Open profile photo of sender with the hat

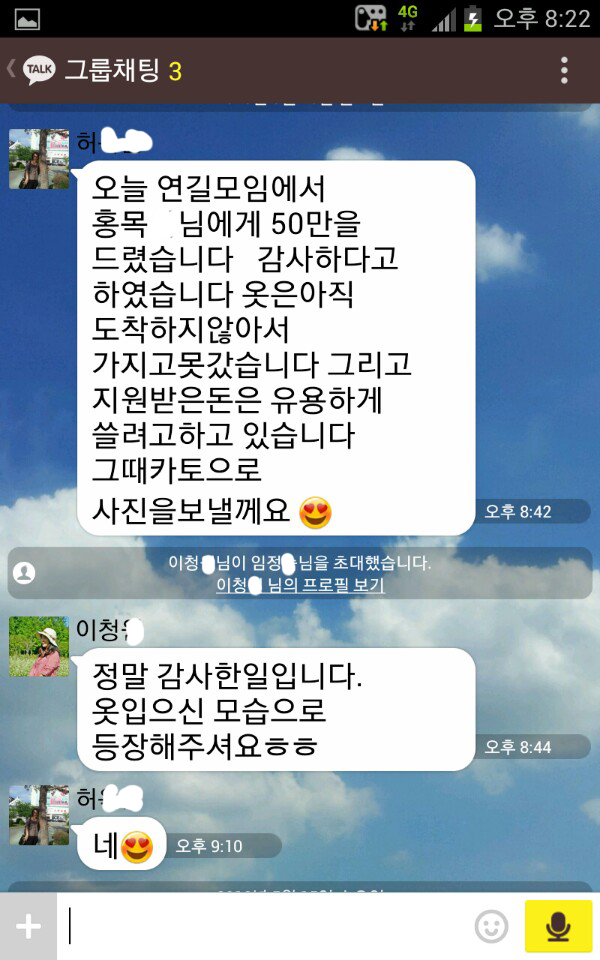pyautogui.click(x=39, y=646)
